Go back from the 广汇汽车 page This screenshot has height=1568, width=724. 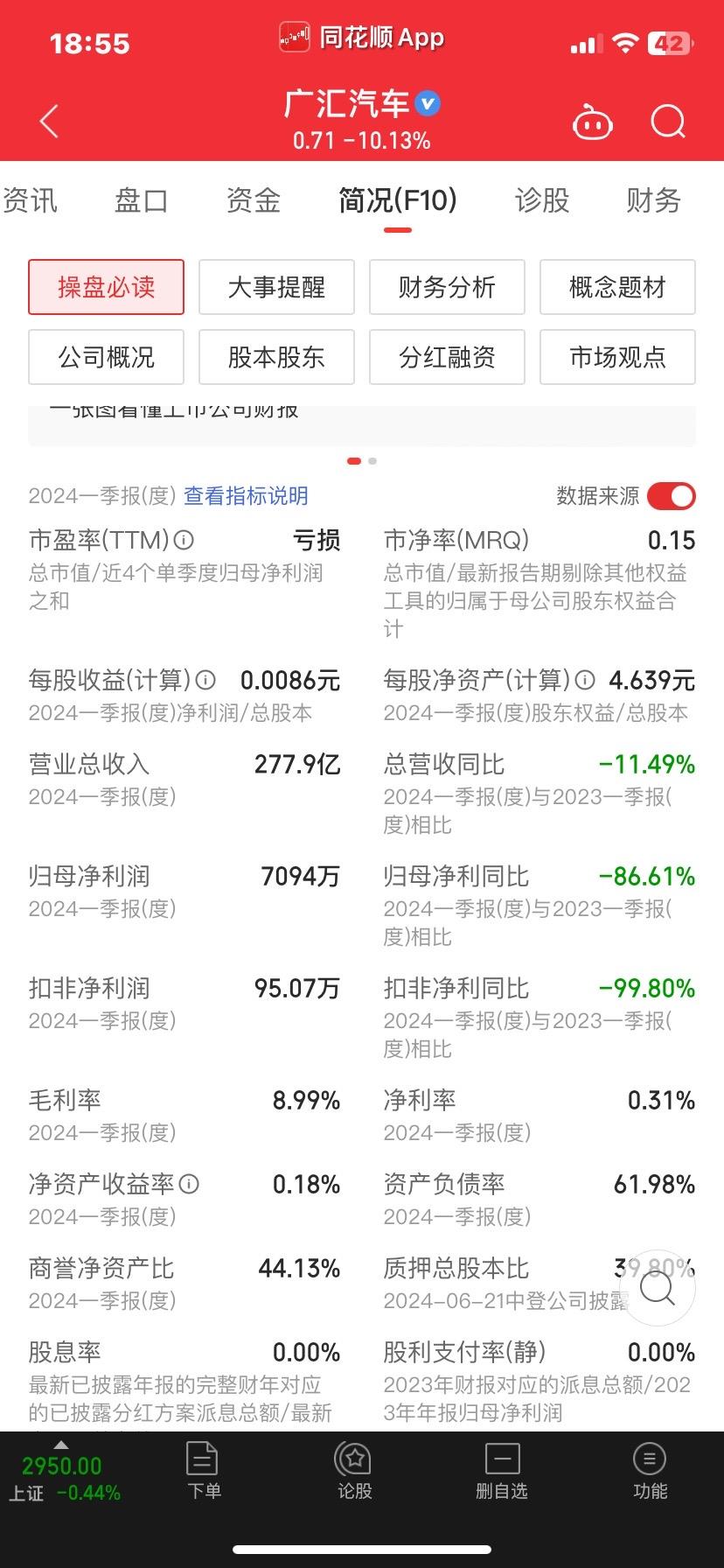pos(50,122)
